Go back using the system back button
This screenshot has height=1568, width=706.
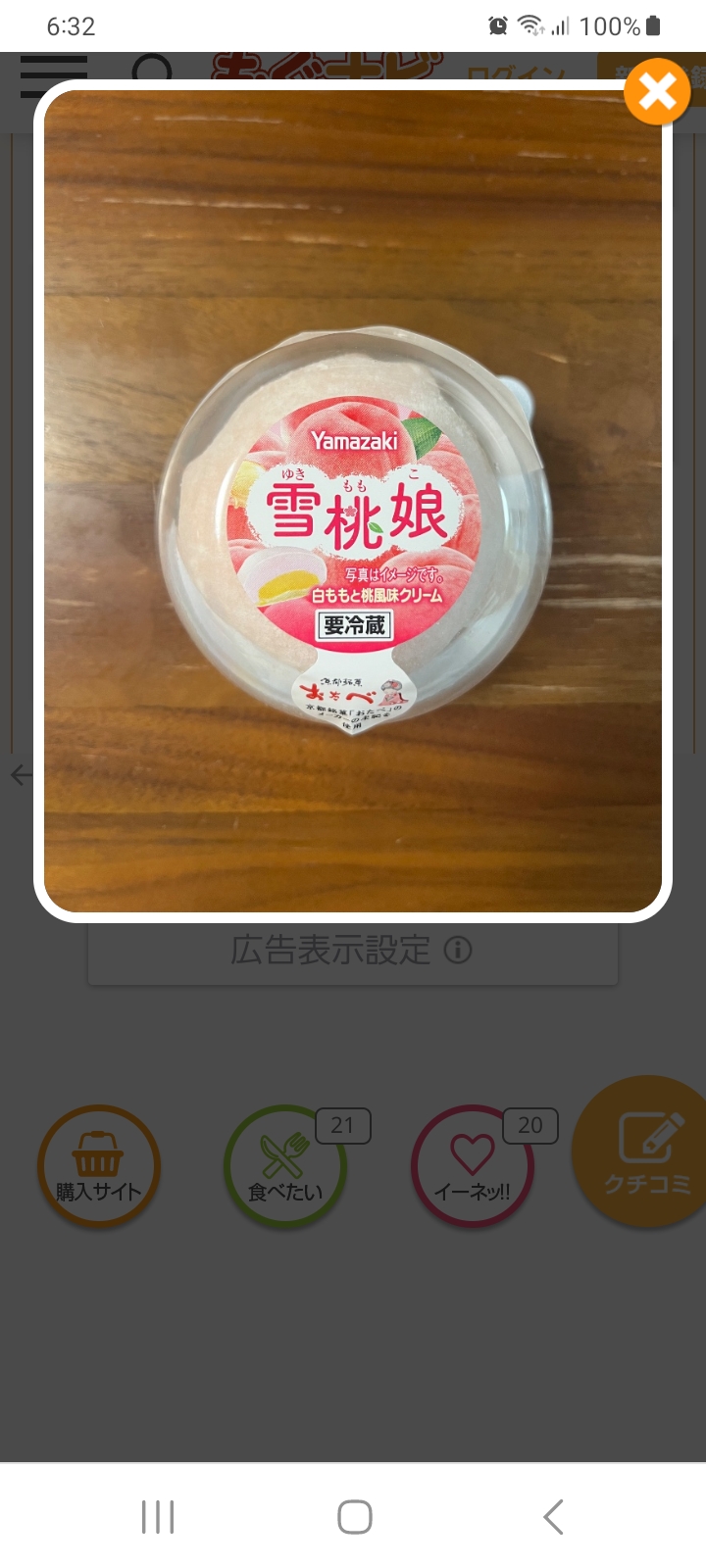553,1516
